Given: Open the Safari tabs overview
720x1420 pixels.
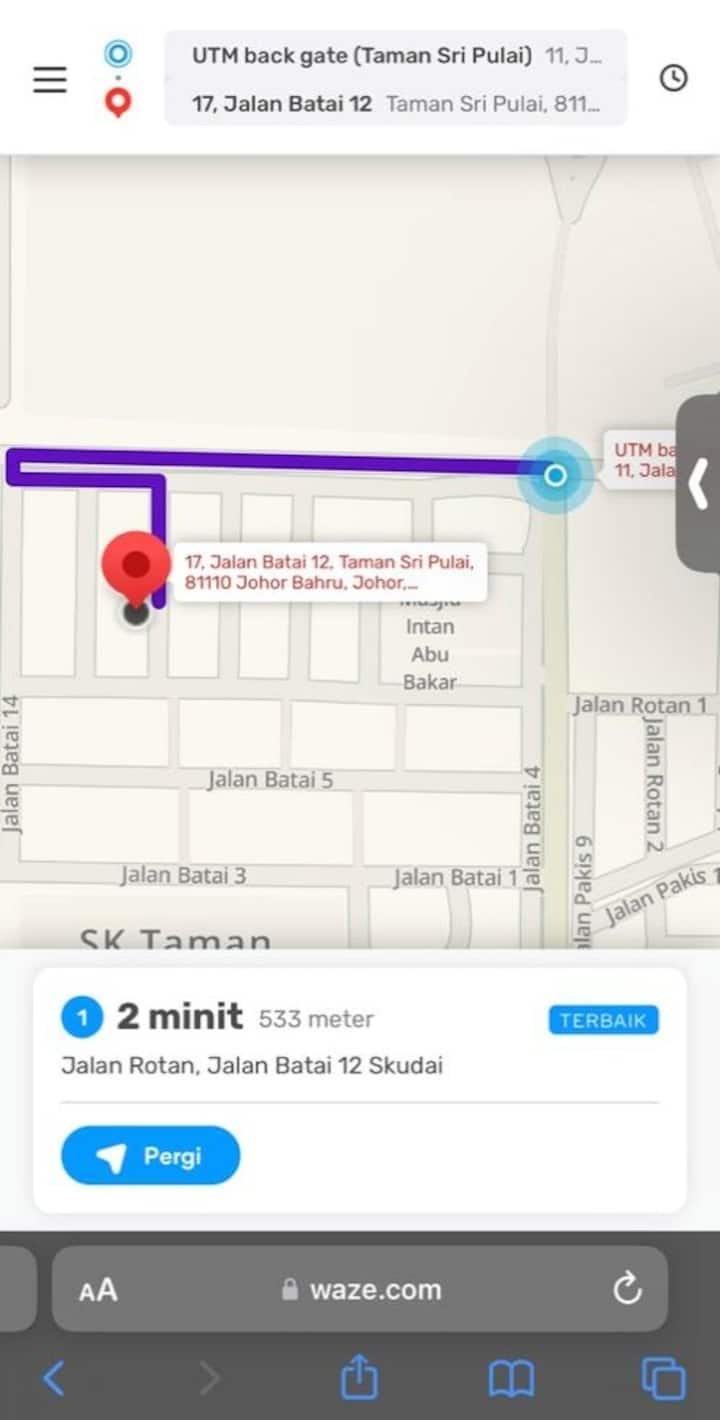Looking at the screenshot, I should coord(663,1379).
